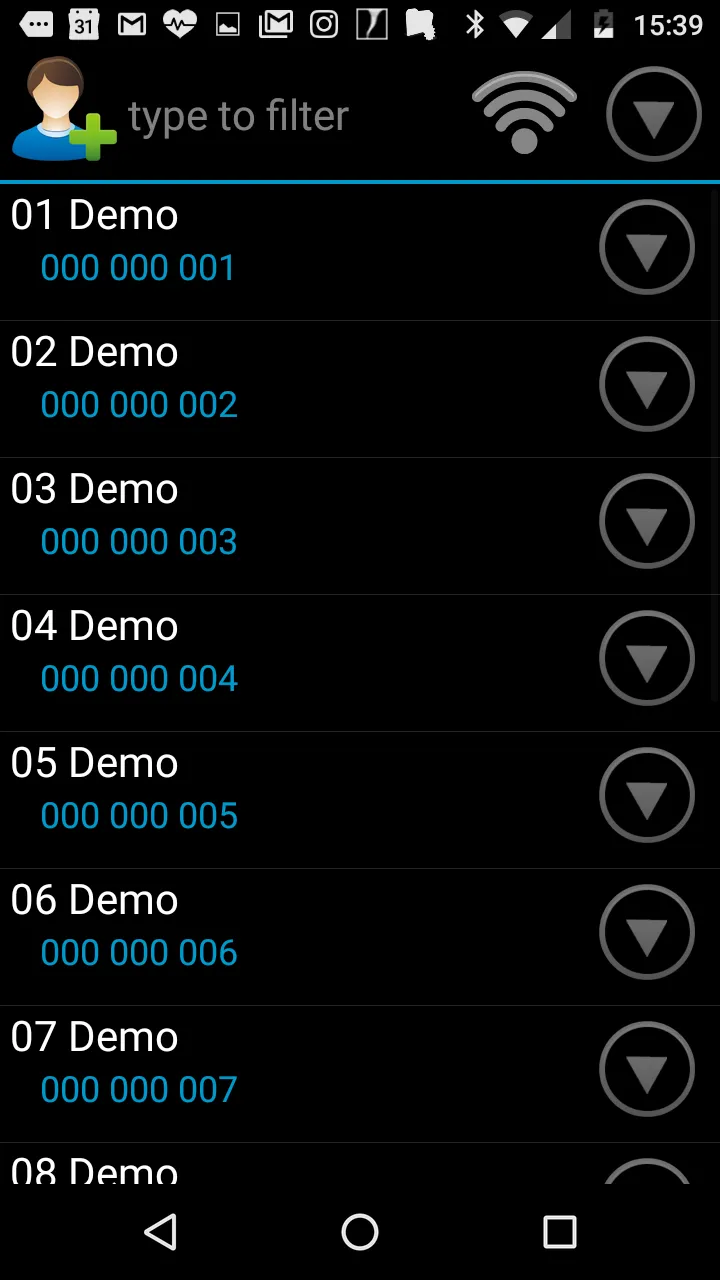Expand the dropdown arrow for 04 Demo
This screenshot has width=720, height=1280.
coord(647,658)
